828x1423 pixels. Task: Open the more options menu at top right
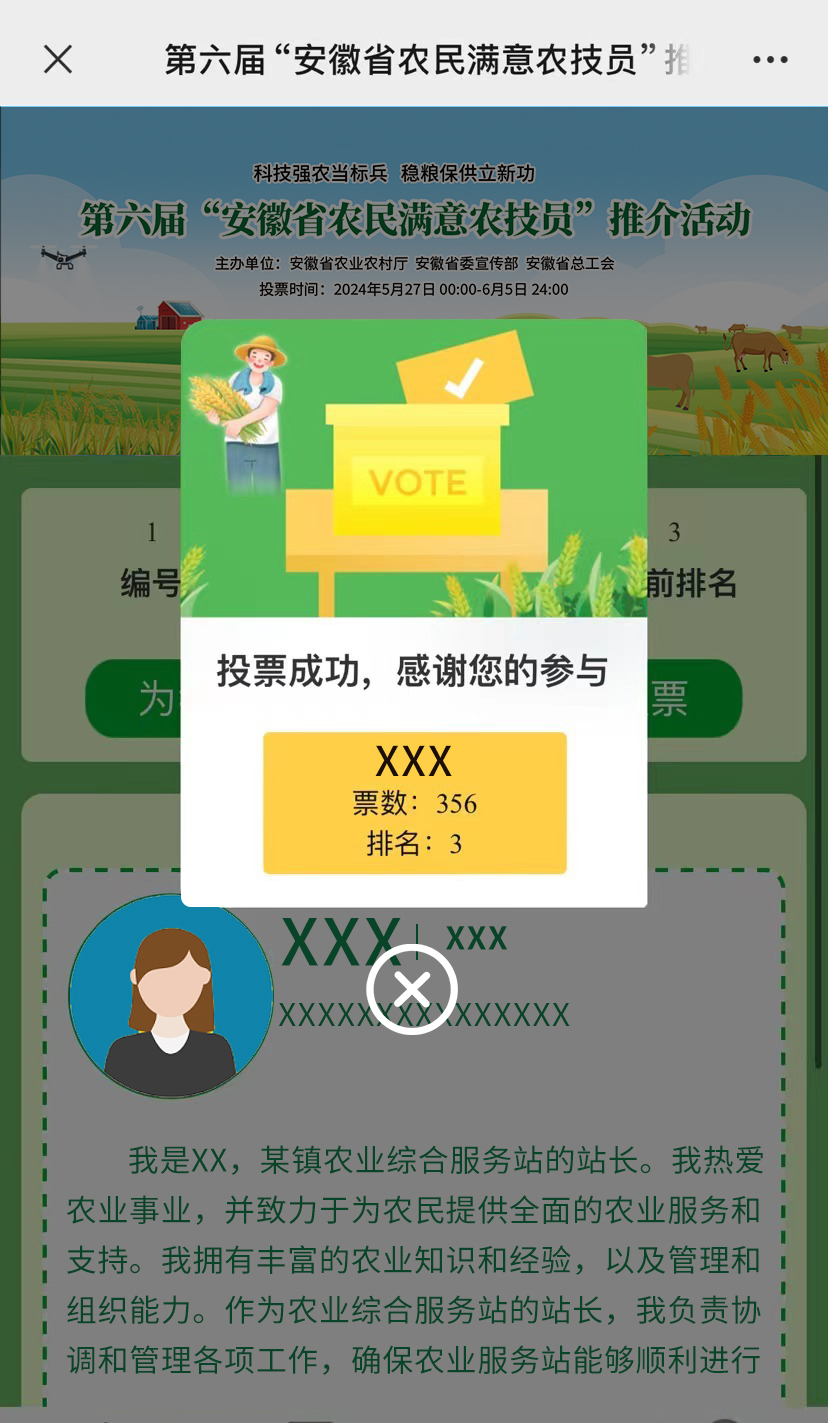coord(769,59)
